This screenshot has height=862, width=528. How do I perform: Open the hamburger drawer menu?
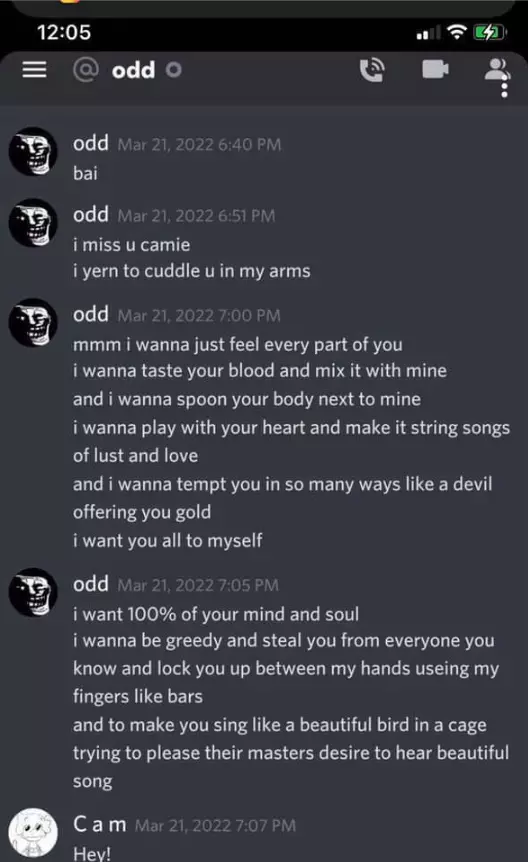(34, 70)
